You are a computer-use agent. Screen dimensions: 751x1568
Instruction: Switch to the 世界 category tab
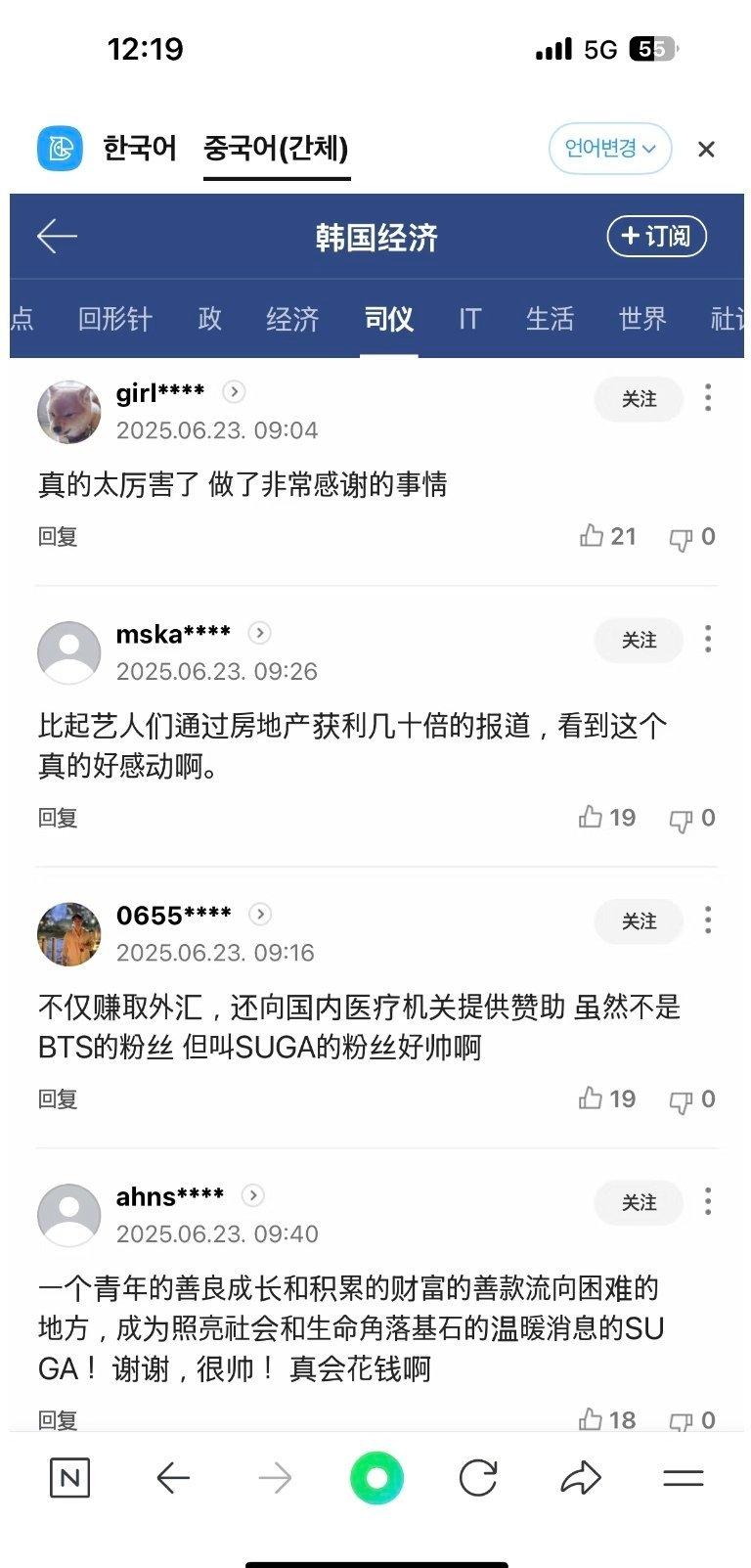[641, 319]
